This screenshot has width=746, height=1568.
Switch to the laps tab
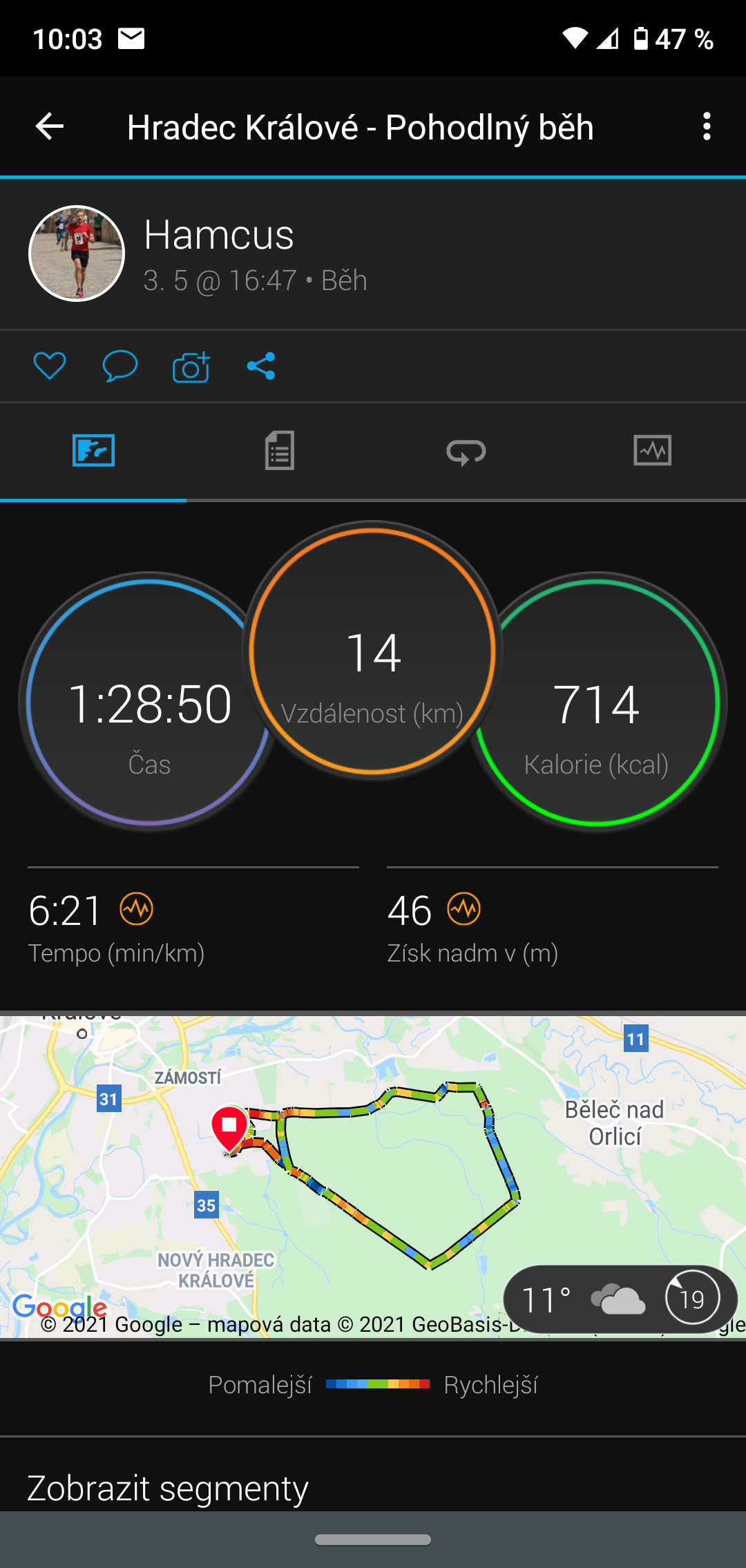[466, 450]
